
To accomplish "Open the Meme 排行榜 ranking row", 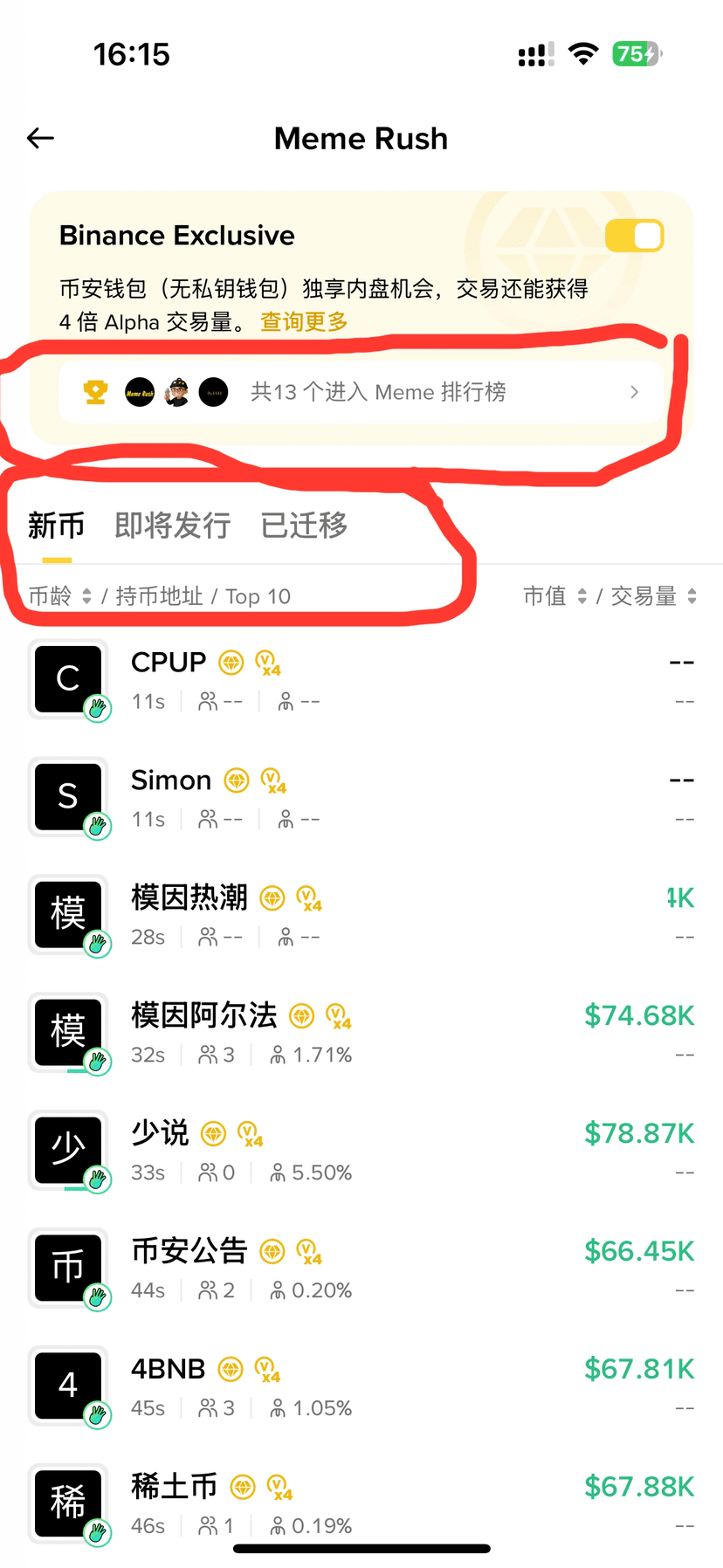I will (361, 392).
